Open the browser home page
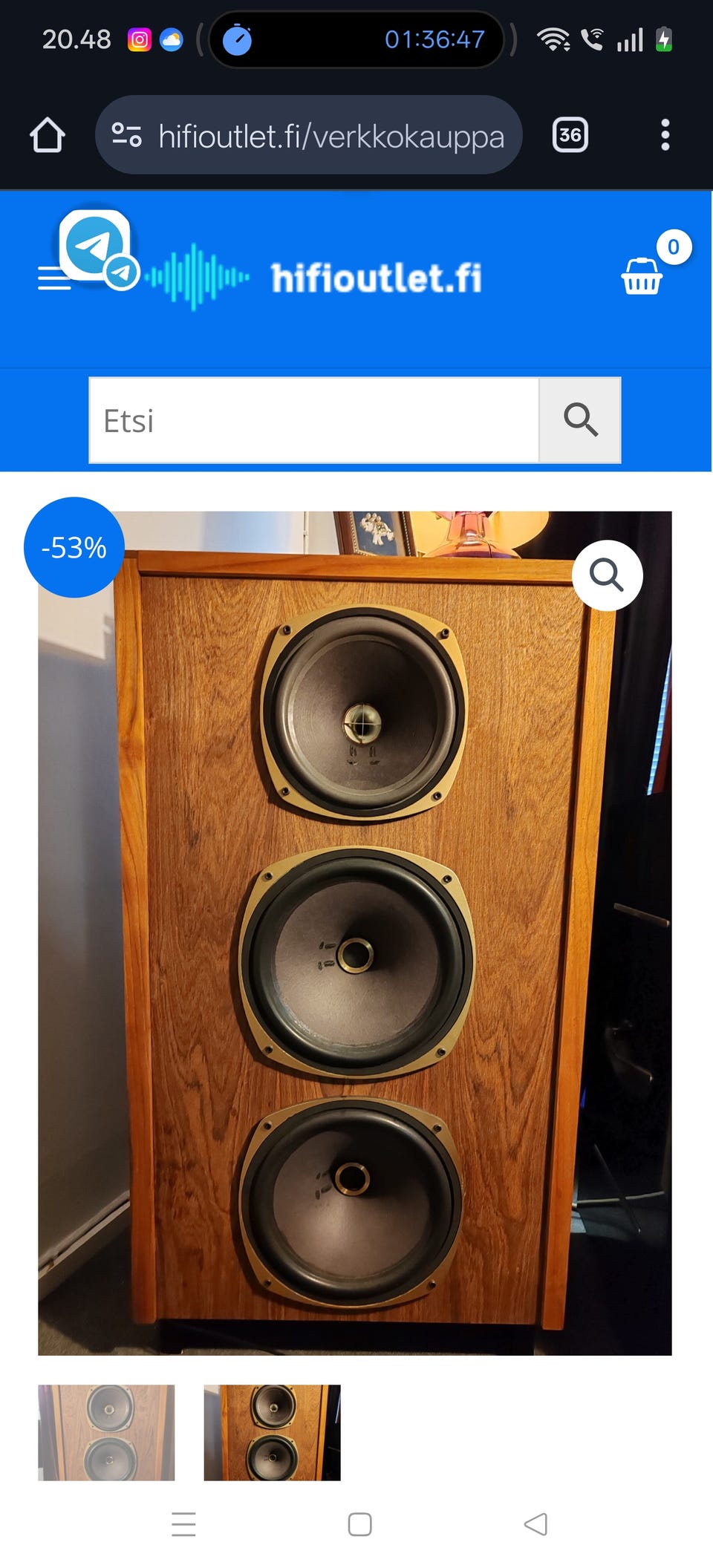This screenshot has height=1568, width=713. coord(48,135)
